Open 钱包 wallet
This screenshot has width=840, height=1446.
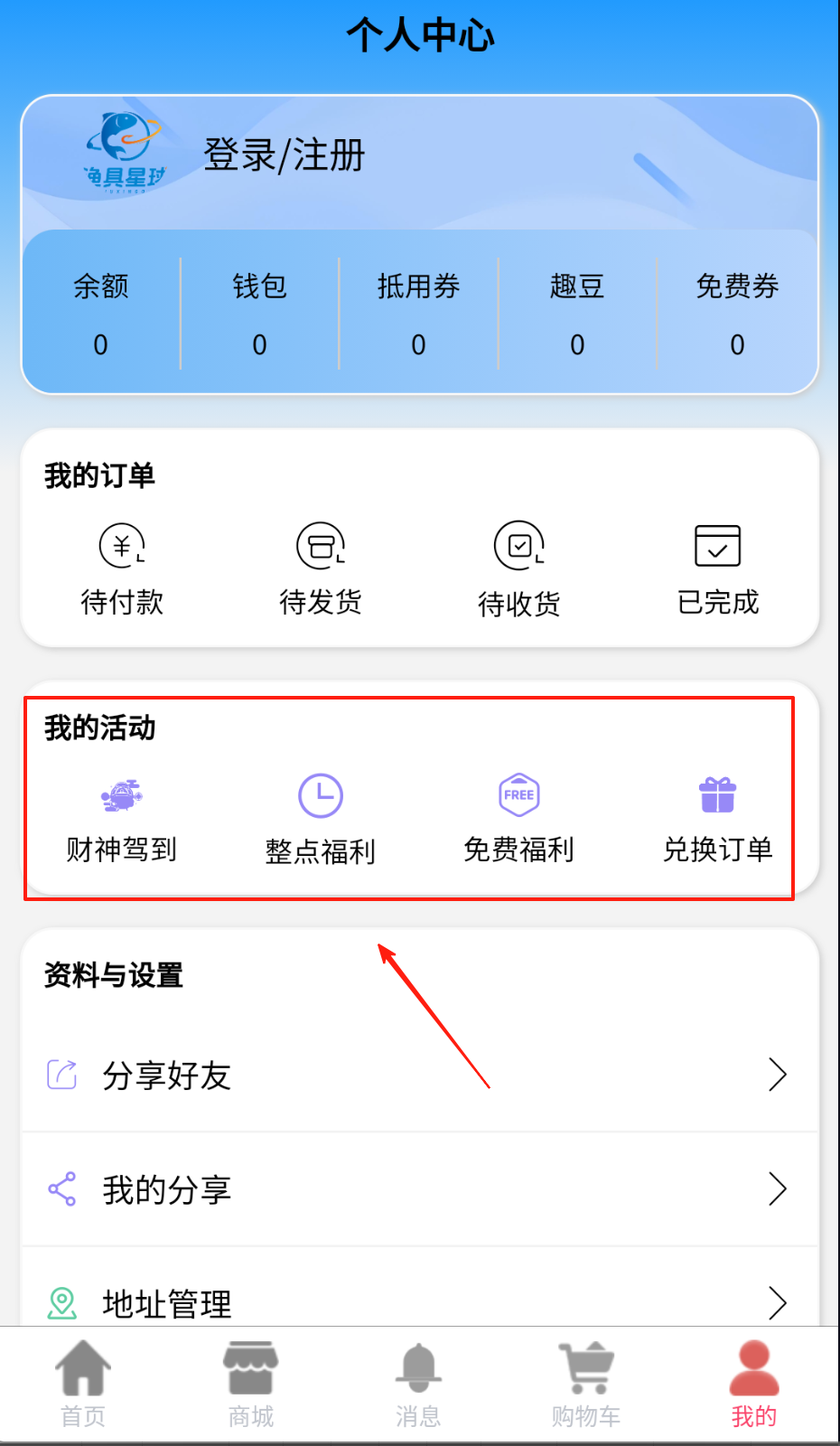[x=259, y=314]
